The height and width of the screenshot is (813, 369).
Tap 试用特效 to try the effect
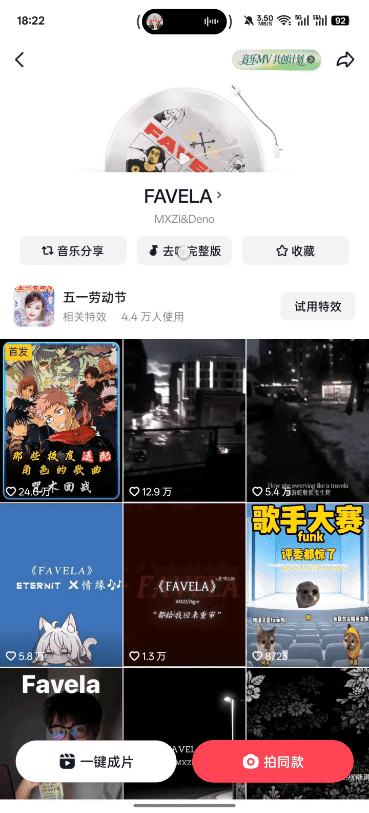click(318, 306)
